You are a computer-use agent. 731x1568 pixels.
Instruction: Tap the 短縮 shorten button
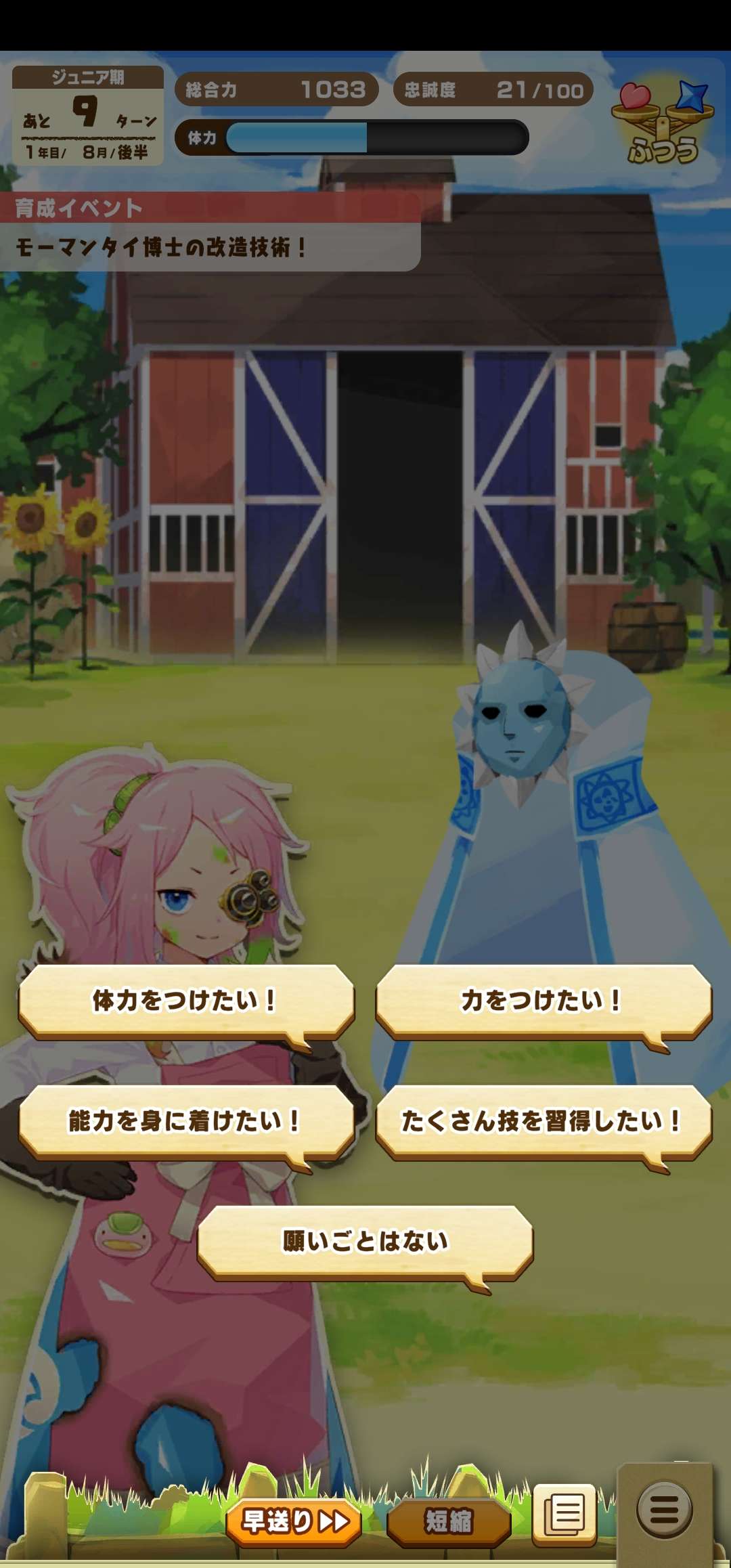[x=448, y=1521]
